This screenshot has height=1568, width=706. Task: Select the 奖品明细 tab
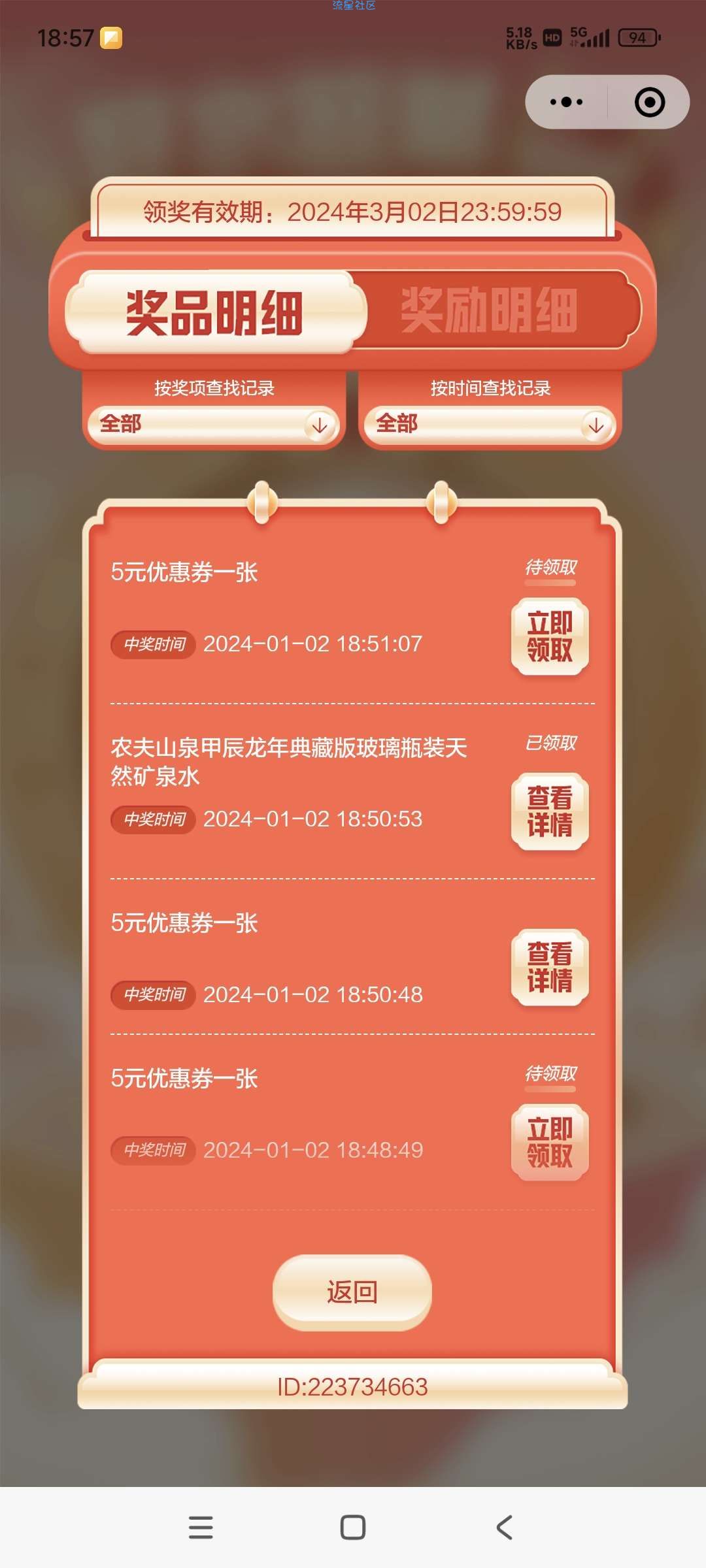[x=214, y=312]
